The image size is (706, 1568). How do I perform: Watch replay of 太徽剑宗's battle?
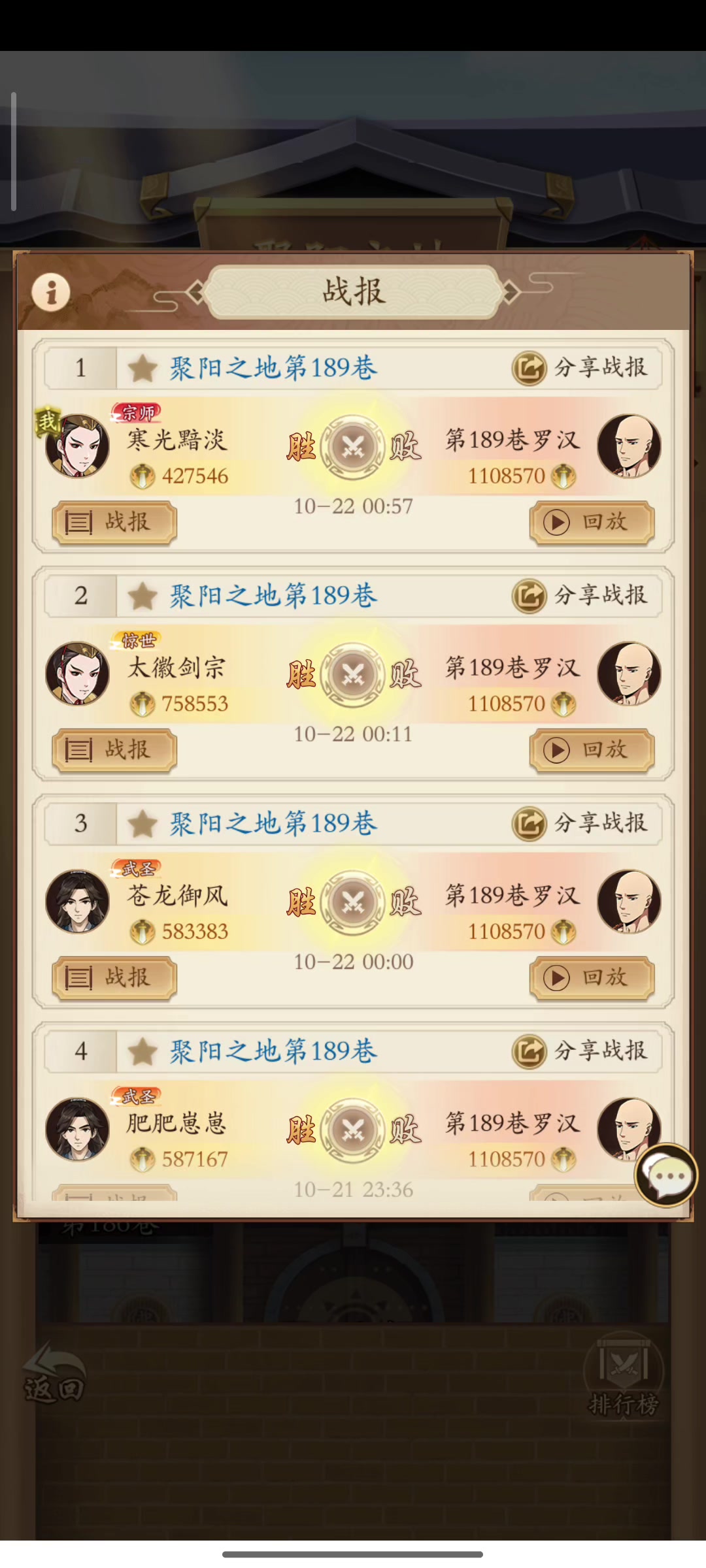592,750
